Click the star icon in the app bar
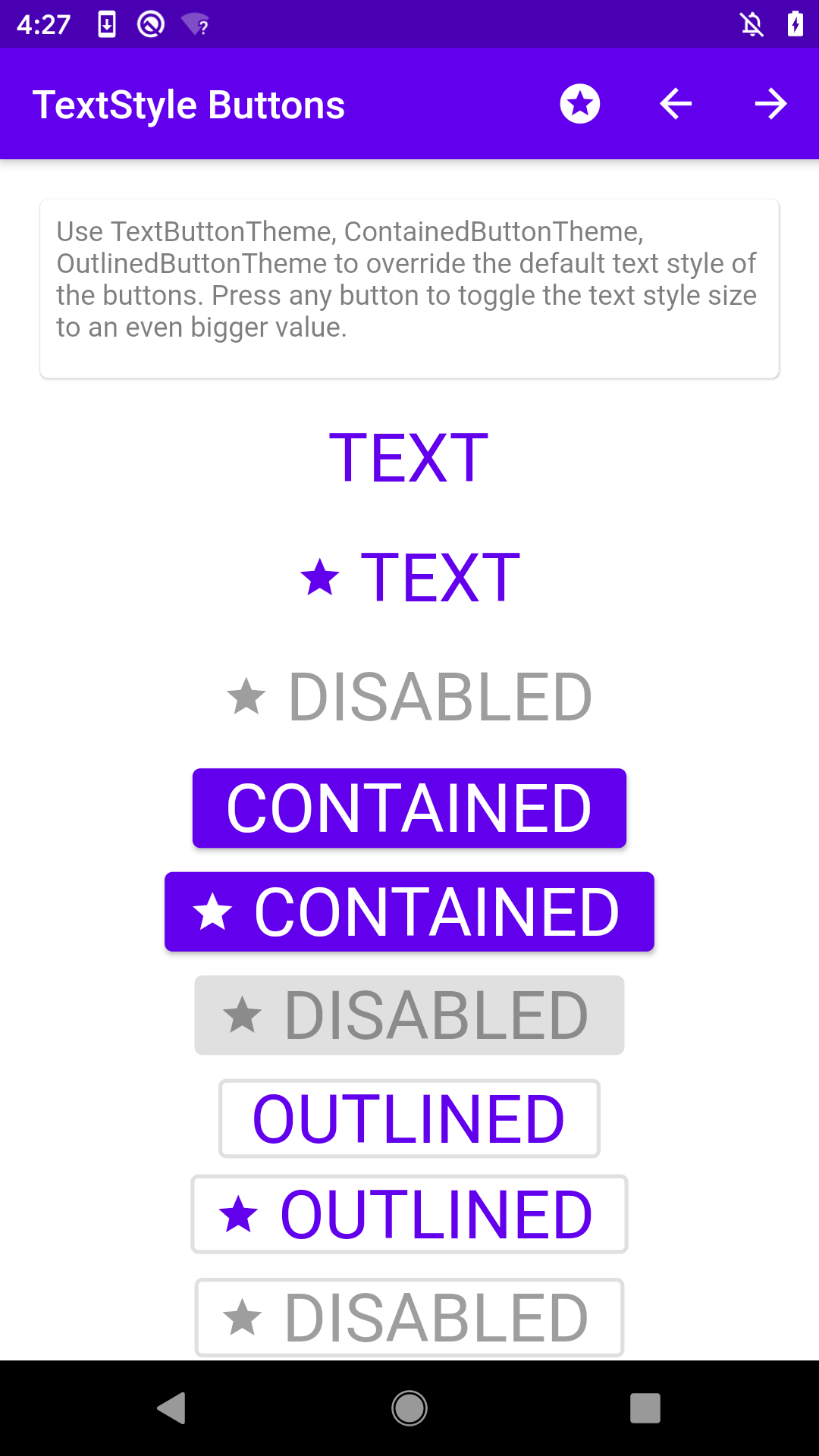Image resolution: width=819 pixels, height=1456 pixels. [579, 104]
